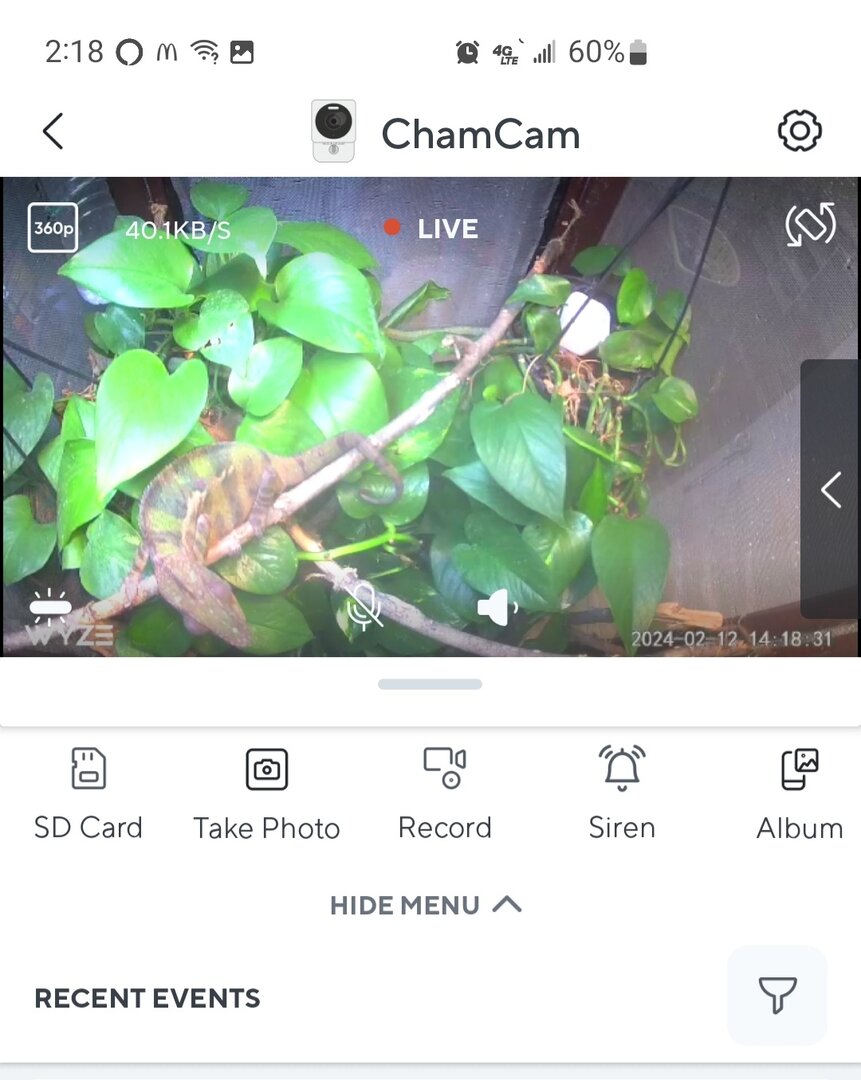Start recording the live stream
This screenshot has width=861, height=1080.
(x=445, y=794)
